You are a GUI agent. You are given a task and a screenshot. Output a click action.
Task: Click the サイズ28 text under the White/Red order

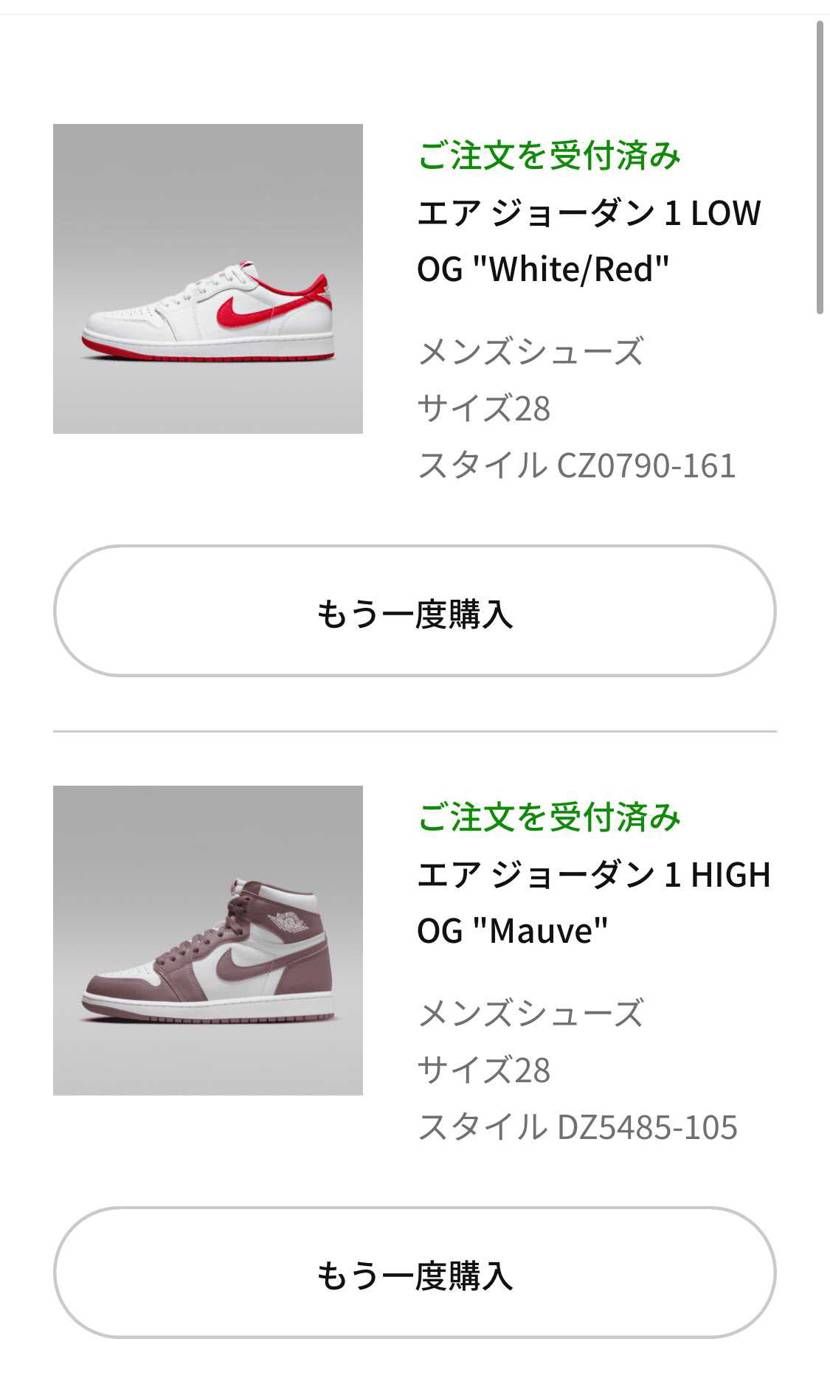coord(483,408)
